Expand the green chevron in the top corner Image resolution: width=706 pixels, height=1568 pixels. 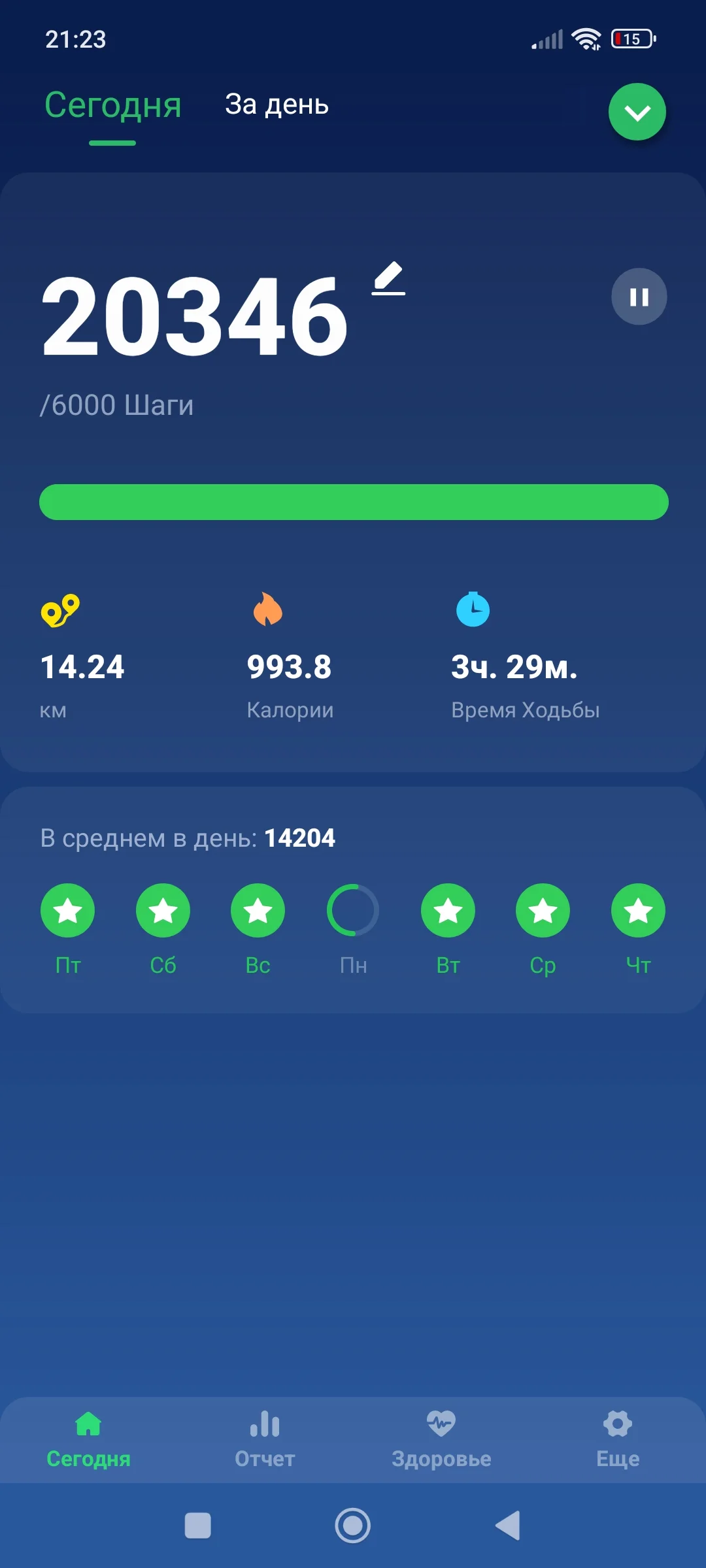[637, 112]
